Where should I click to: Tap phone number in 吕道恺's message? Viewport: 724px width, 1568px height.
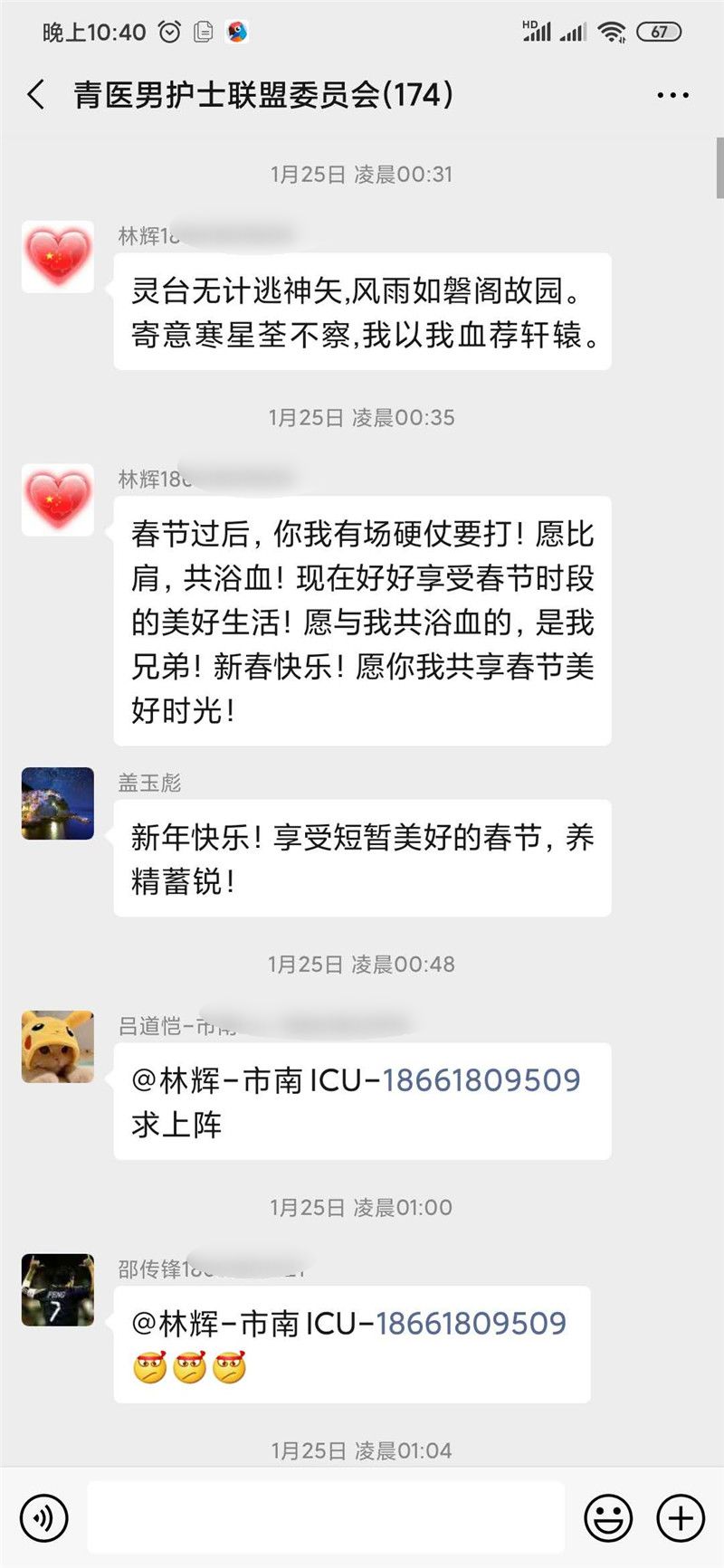click(x=481, y=1080)
